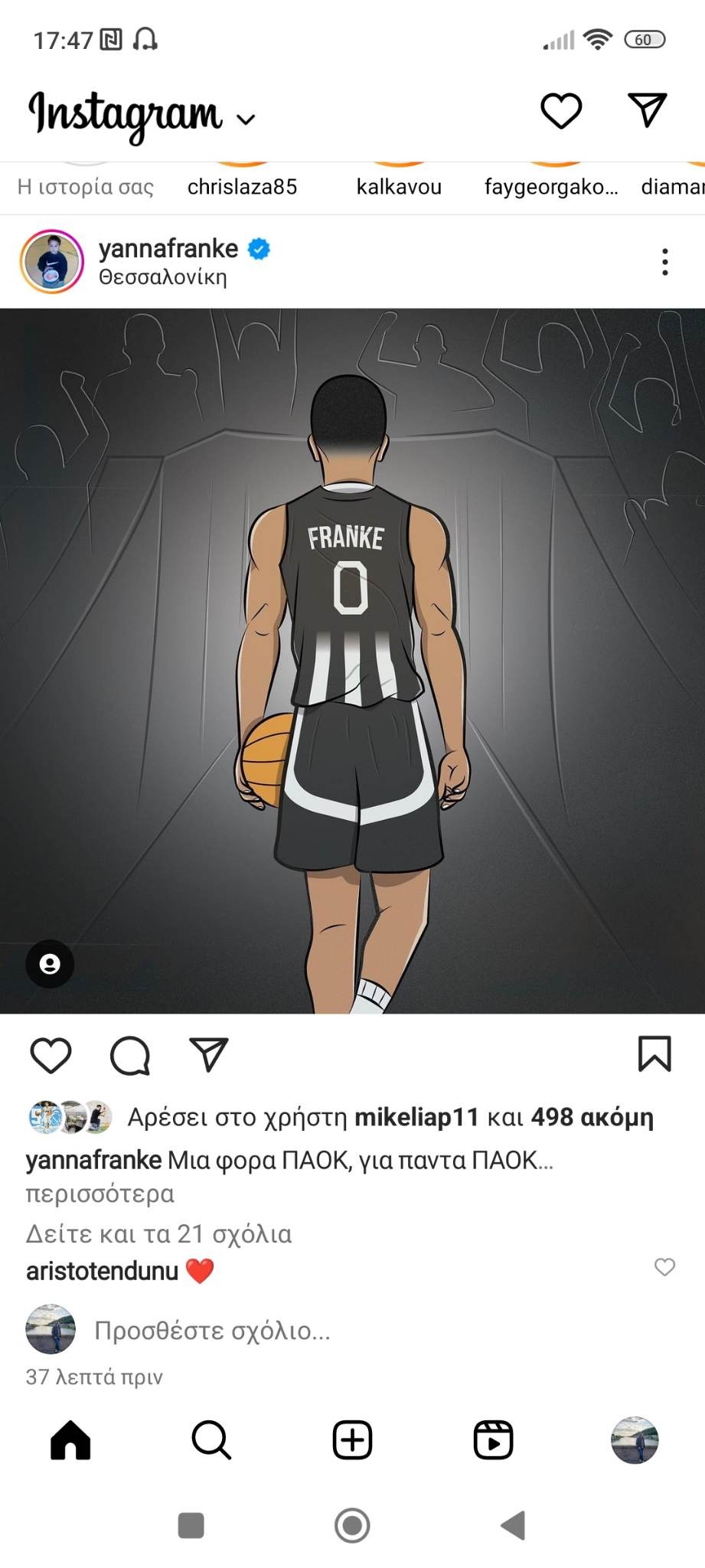Bookmark yannafranke's post

(654, 1054)
